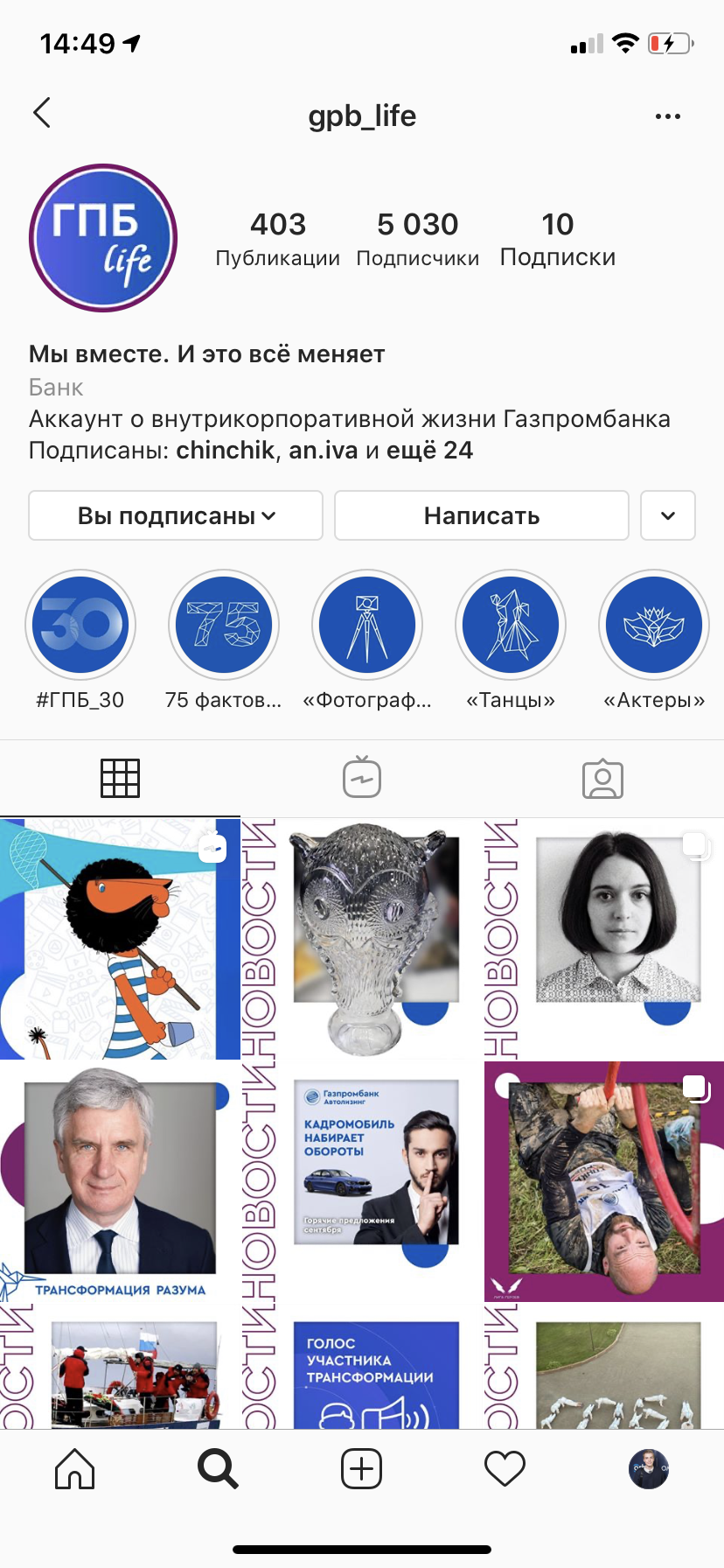
Task: Go to the home feed tab
Action: (75, 1468)
